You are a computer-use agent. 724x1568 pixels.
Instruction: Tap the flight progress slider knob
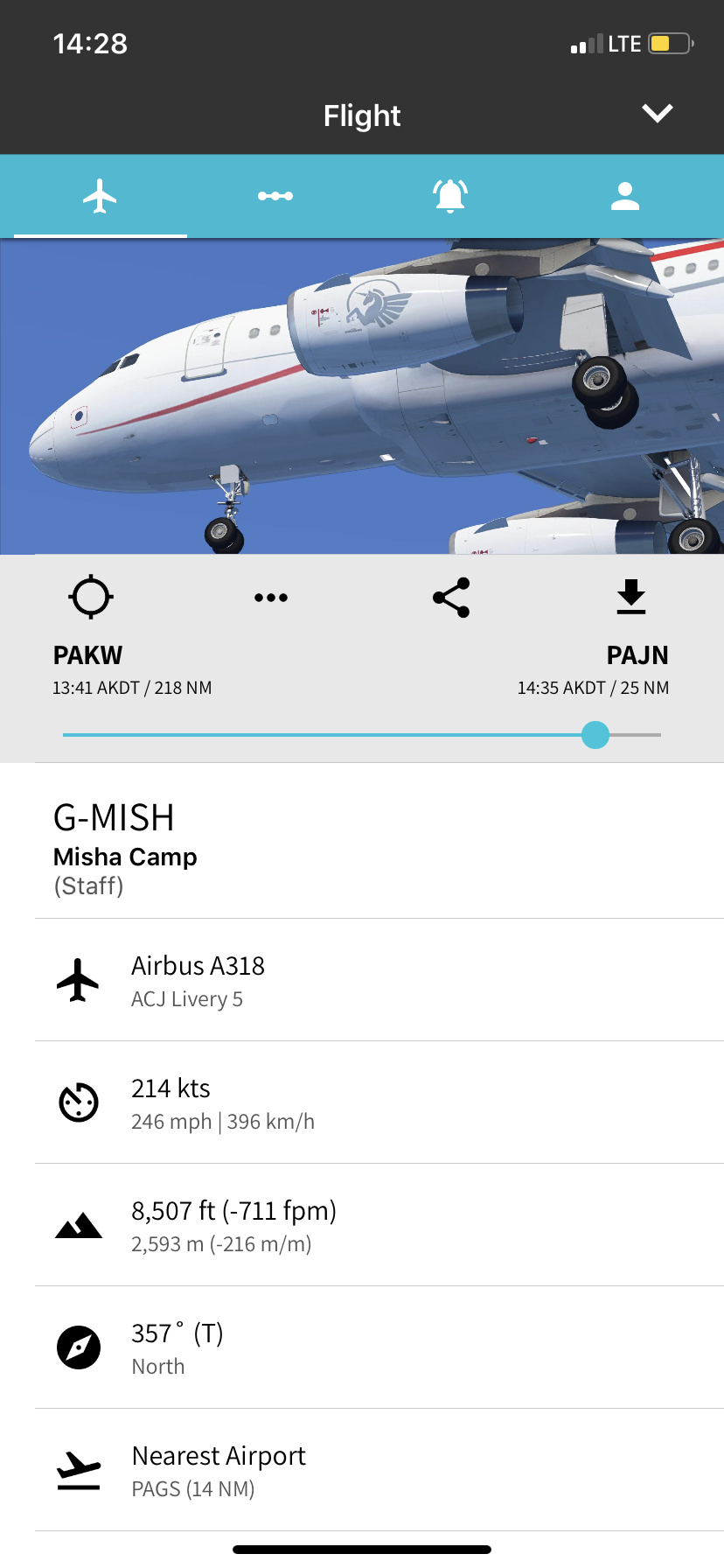595,735
